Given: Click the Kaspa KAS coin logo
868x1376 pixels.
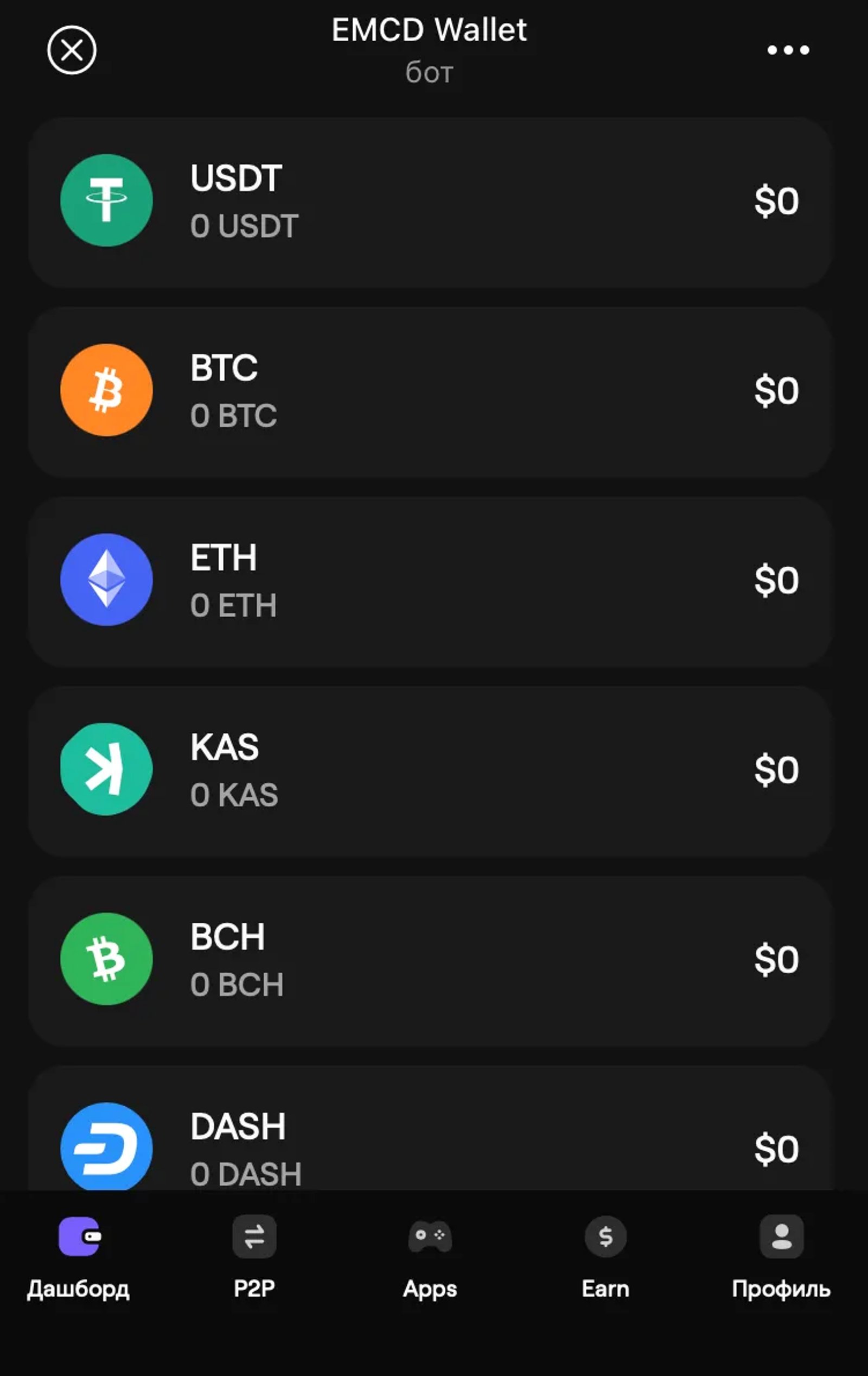Looking at the screenshot, I should tap(107, 769).
